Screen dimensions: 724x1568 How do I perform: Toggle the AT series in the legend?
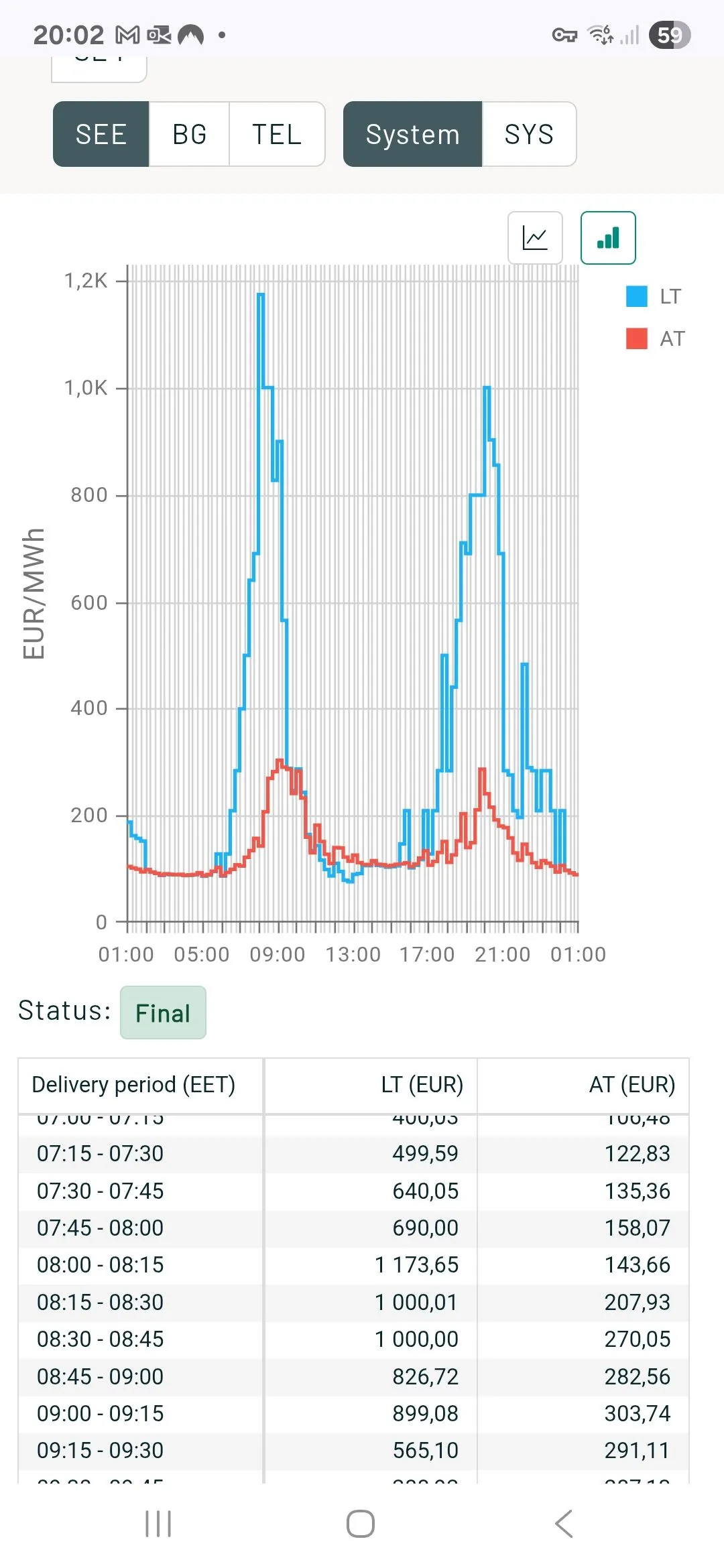click(655, 338)
